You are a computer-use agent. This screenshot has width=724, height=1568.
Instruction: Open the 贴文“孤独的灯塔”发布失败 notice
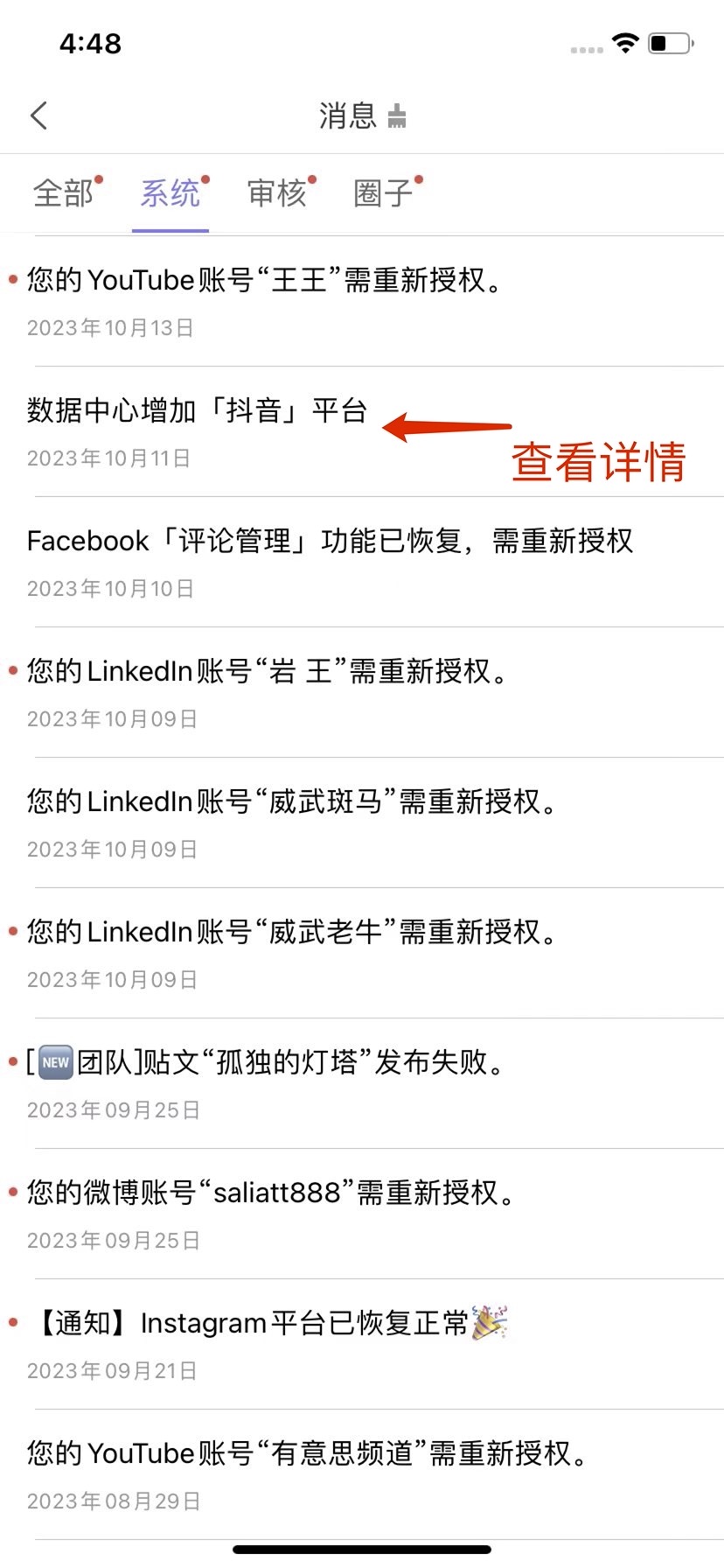(362, 1083)
